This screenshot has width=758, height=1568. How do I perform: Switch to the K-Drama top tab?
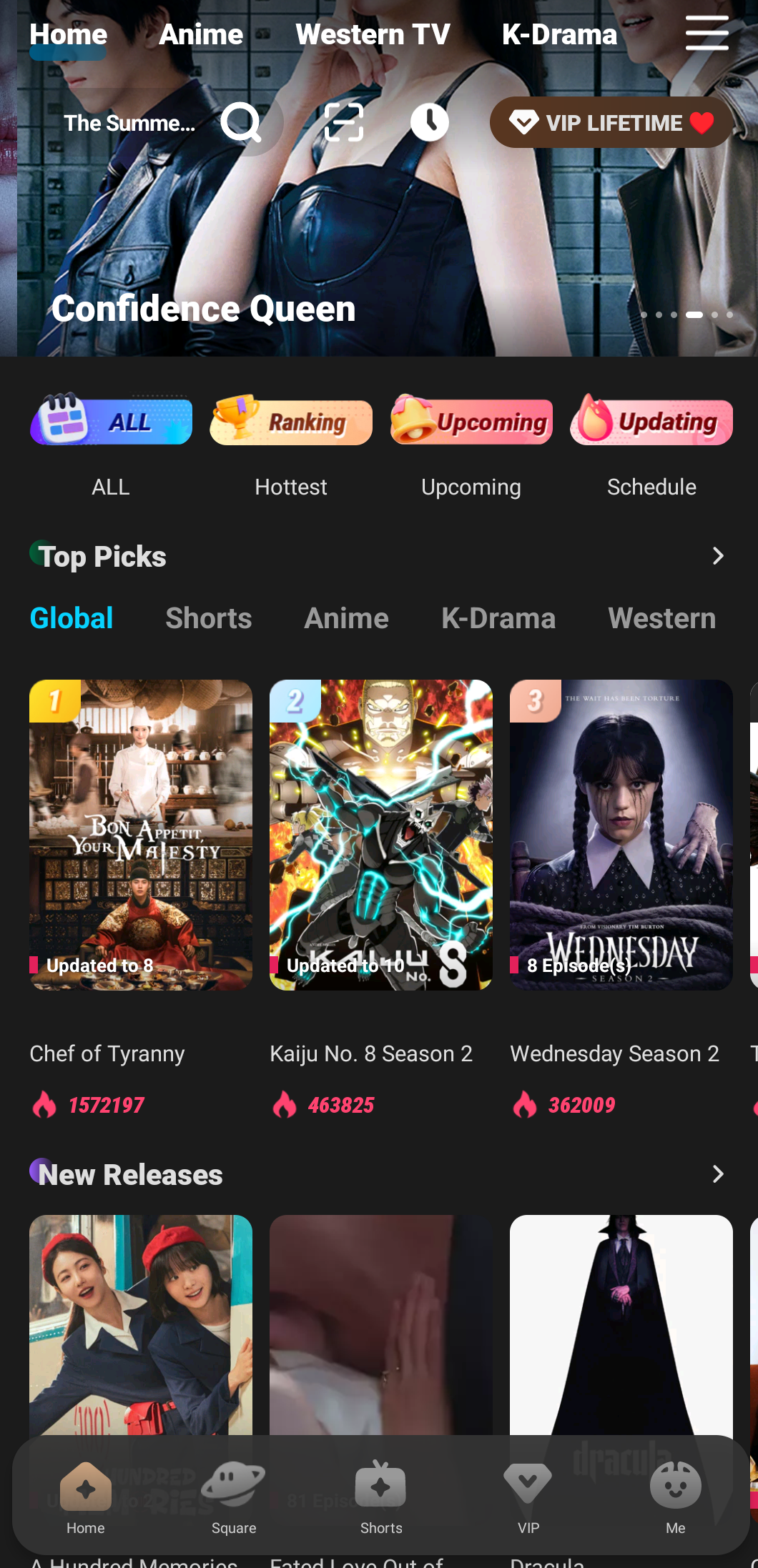pos(559,34)
